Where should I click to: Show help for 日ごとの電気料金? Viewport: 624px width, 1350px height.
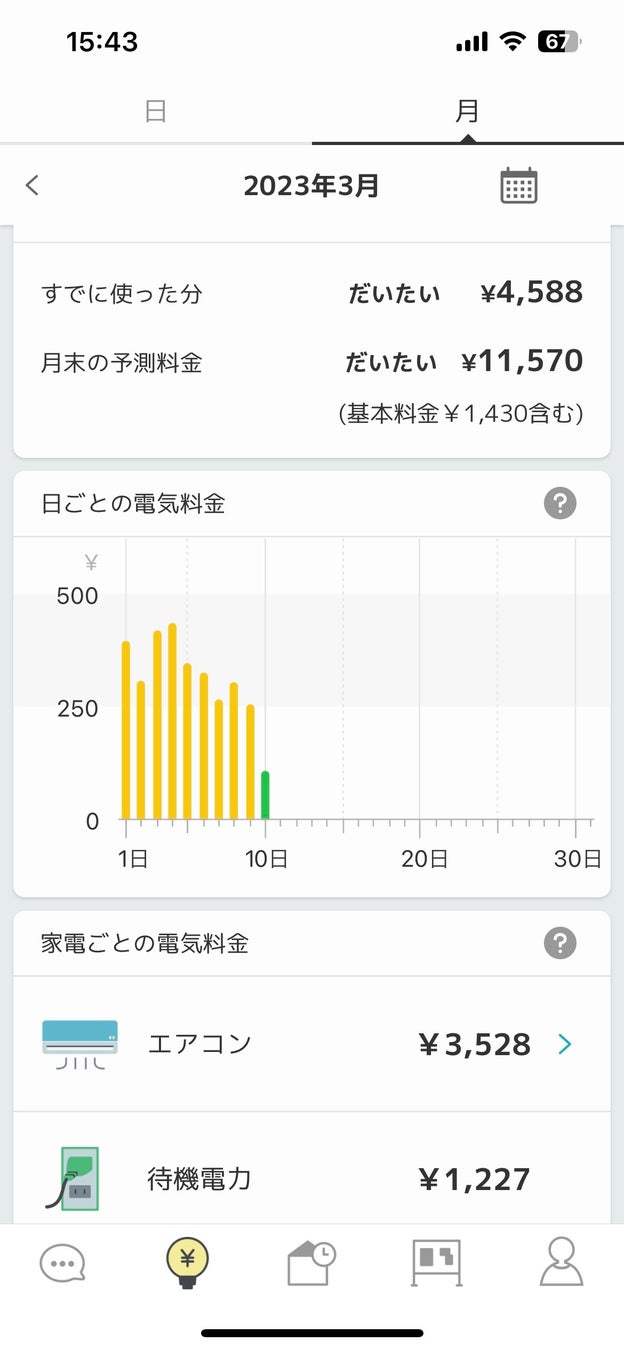tap(560, 503)
